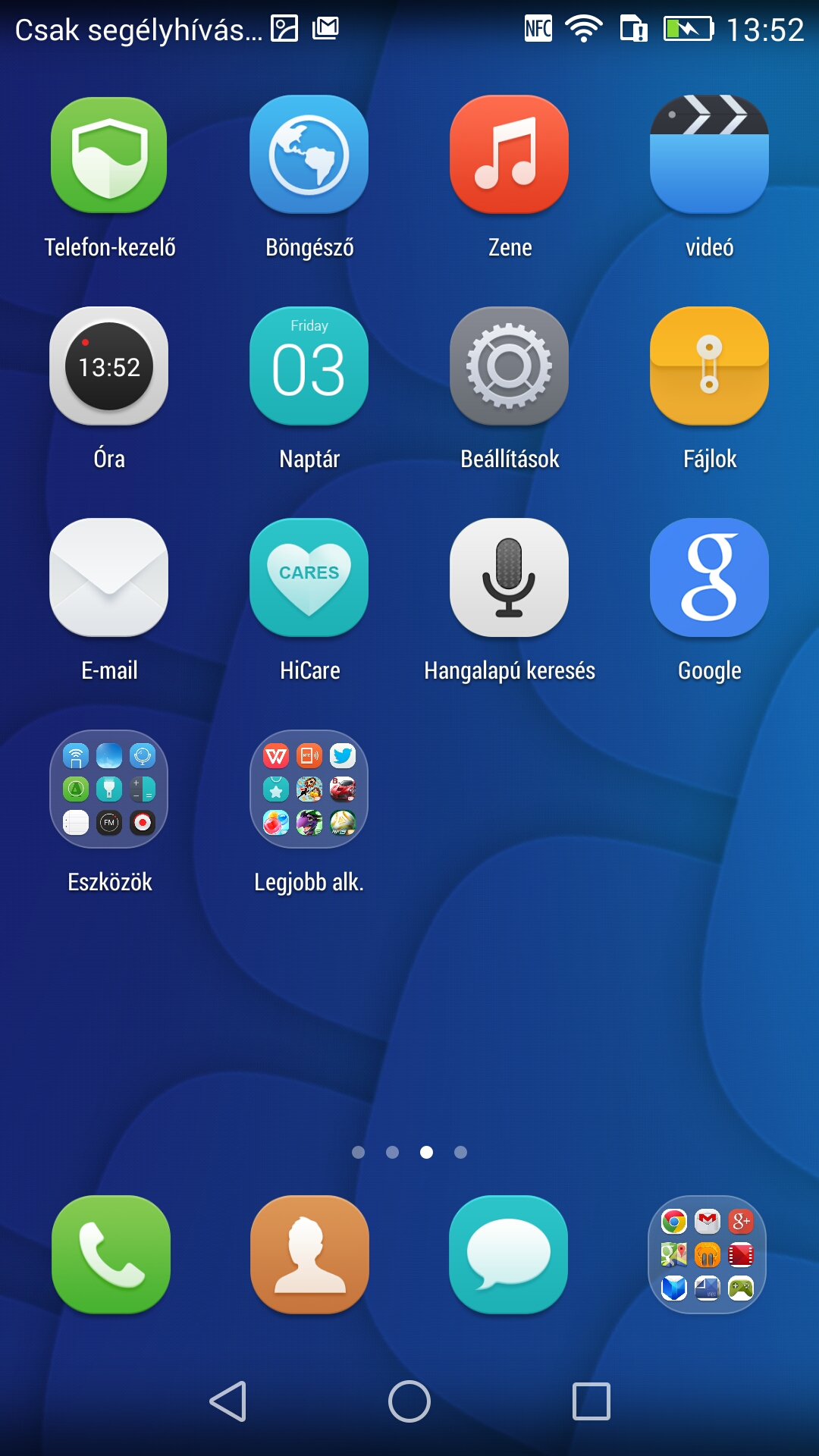
Task: Start Hangalapú keresés voice search
Action: coord(510,578)
